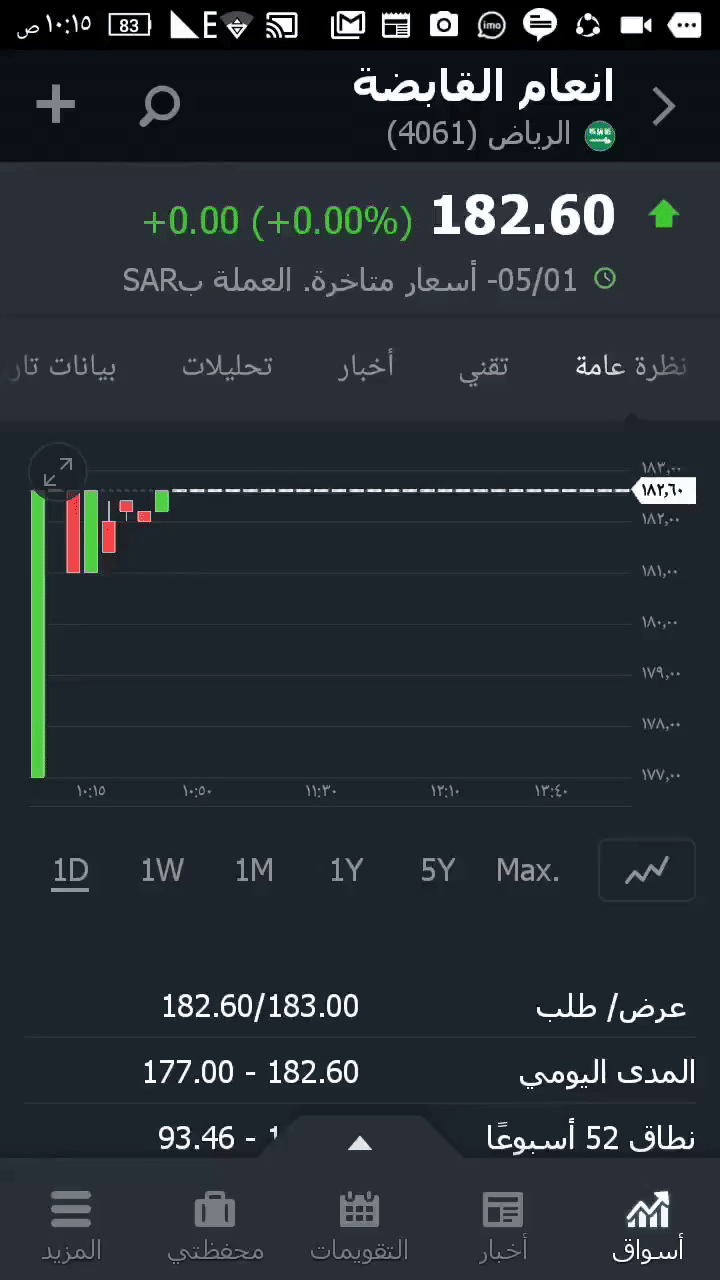Viewport: 720px width, 1280px height.
Task: Go back using the header arrow
Action: point(664,106)
